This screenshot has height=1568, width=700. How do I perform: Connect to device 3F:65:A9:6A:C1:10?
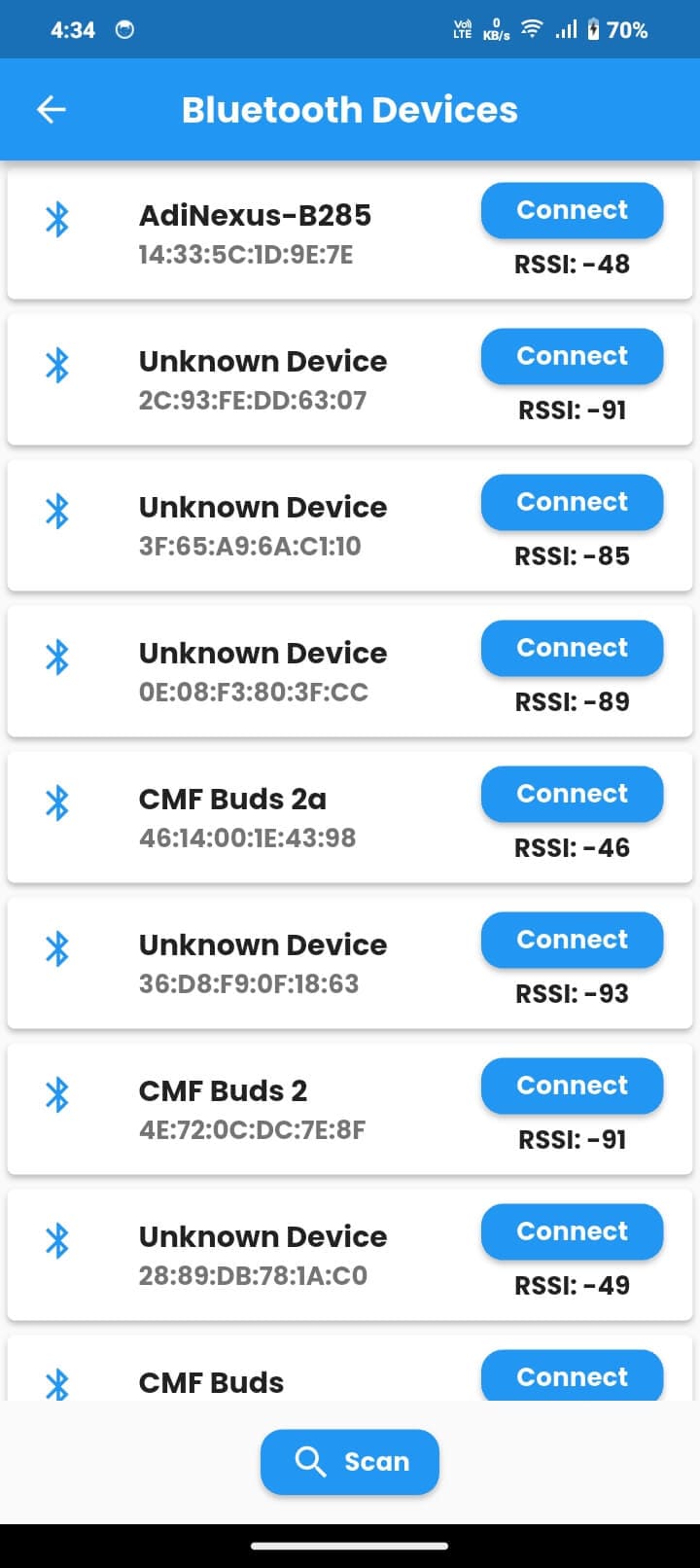pyautogui.click(x=572, y=502)
